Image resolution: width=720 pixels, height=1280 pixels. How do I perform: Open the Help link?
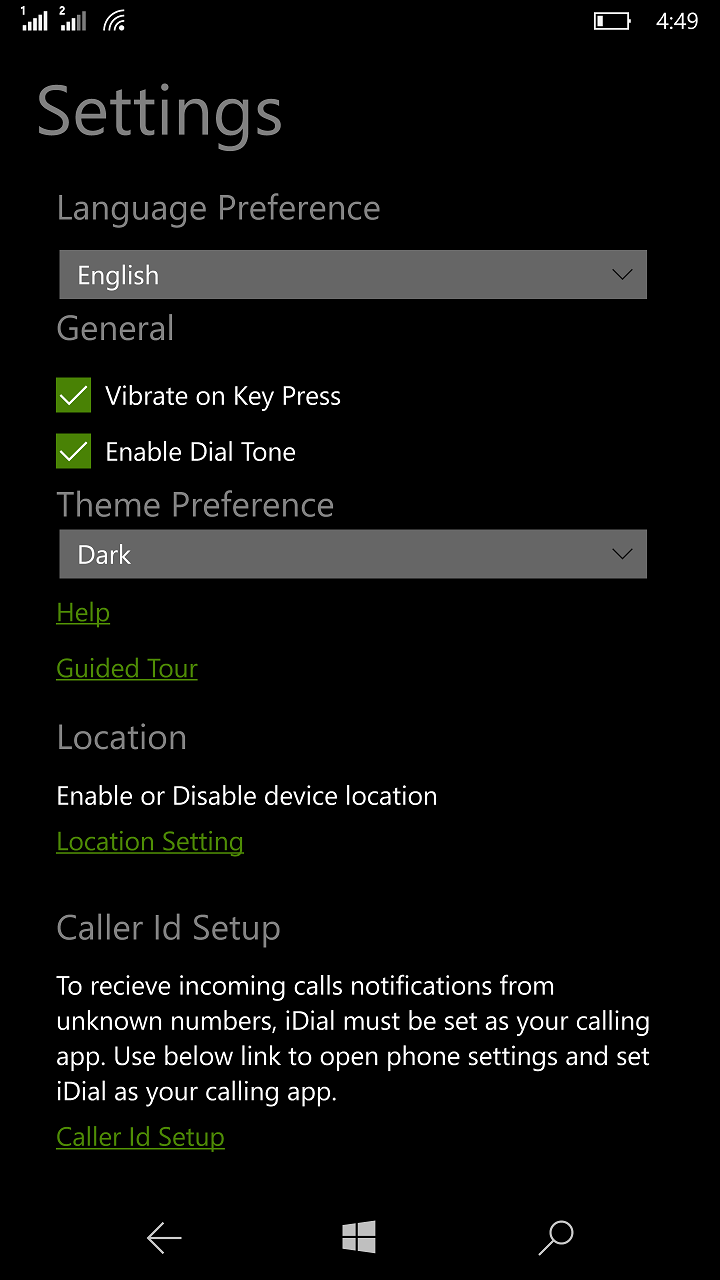83,613
